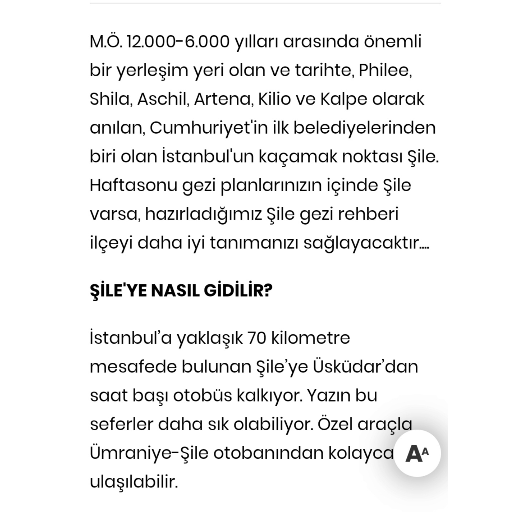Open the text size adjustment button
The image size is (512, 512).
coord(417,453)
